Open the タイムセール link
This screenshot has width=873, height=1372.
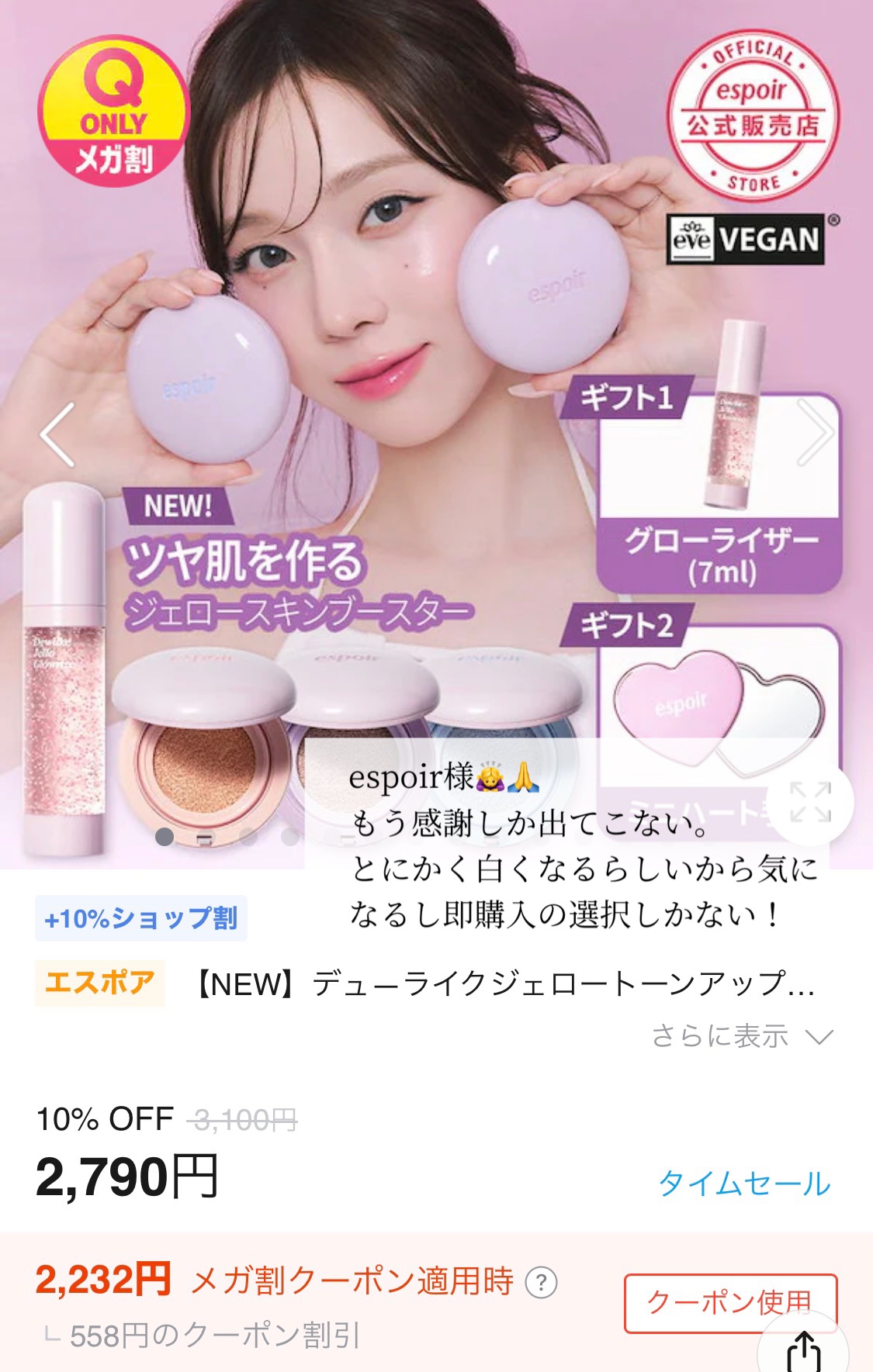click(x=743, y=1184)
